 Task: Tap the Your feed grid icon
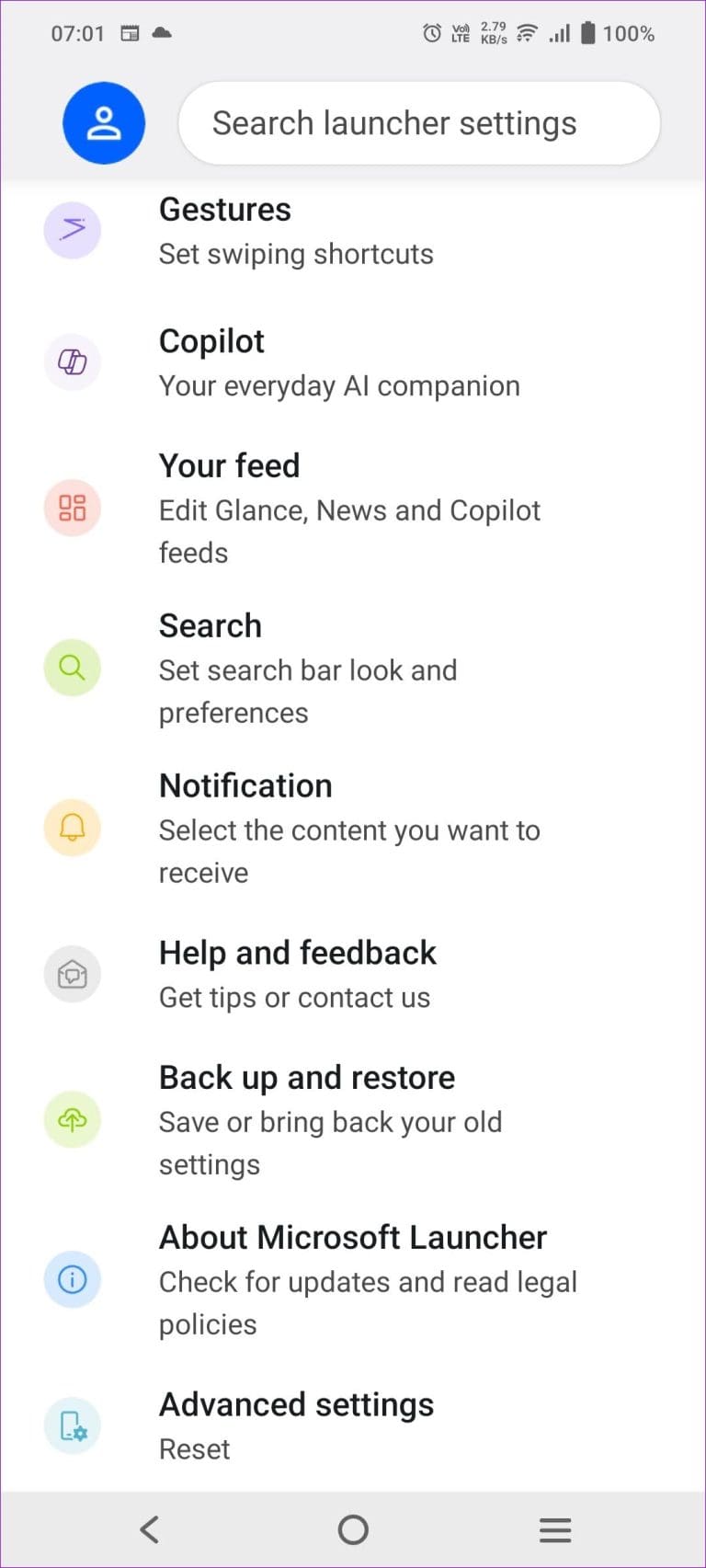click(73, 508)
